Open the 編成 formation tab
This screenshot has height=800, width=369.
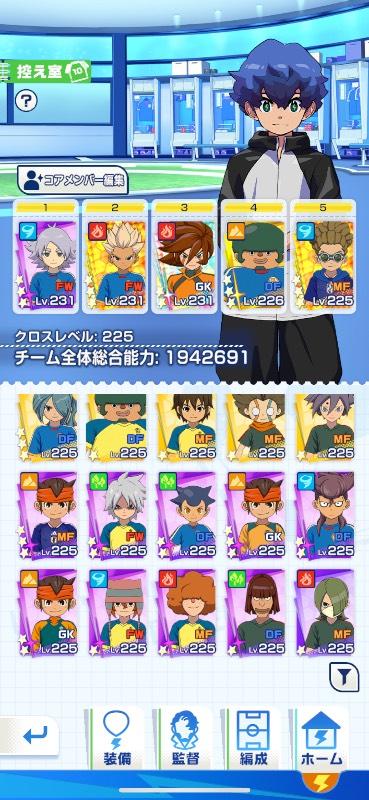click(x=254, y=738)
